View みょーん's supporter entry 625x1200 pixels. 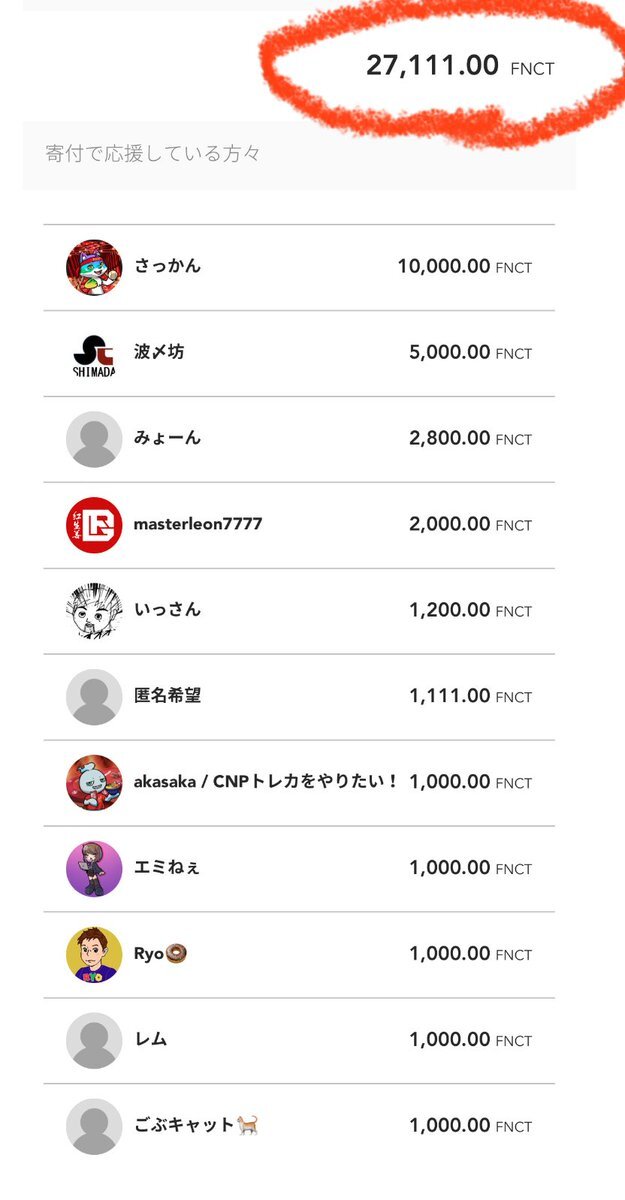point(299,439)
